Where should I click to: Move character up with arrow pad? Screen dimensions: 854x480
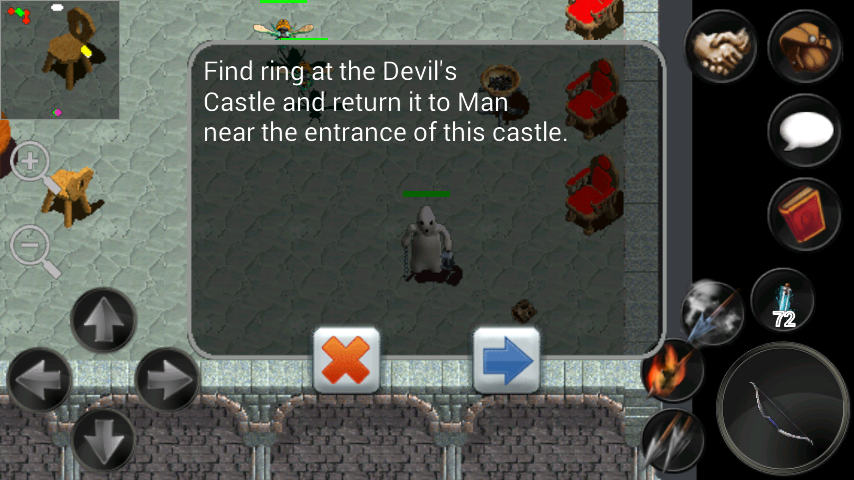[103, 320]
